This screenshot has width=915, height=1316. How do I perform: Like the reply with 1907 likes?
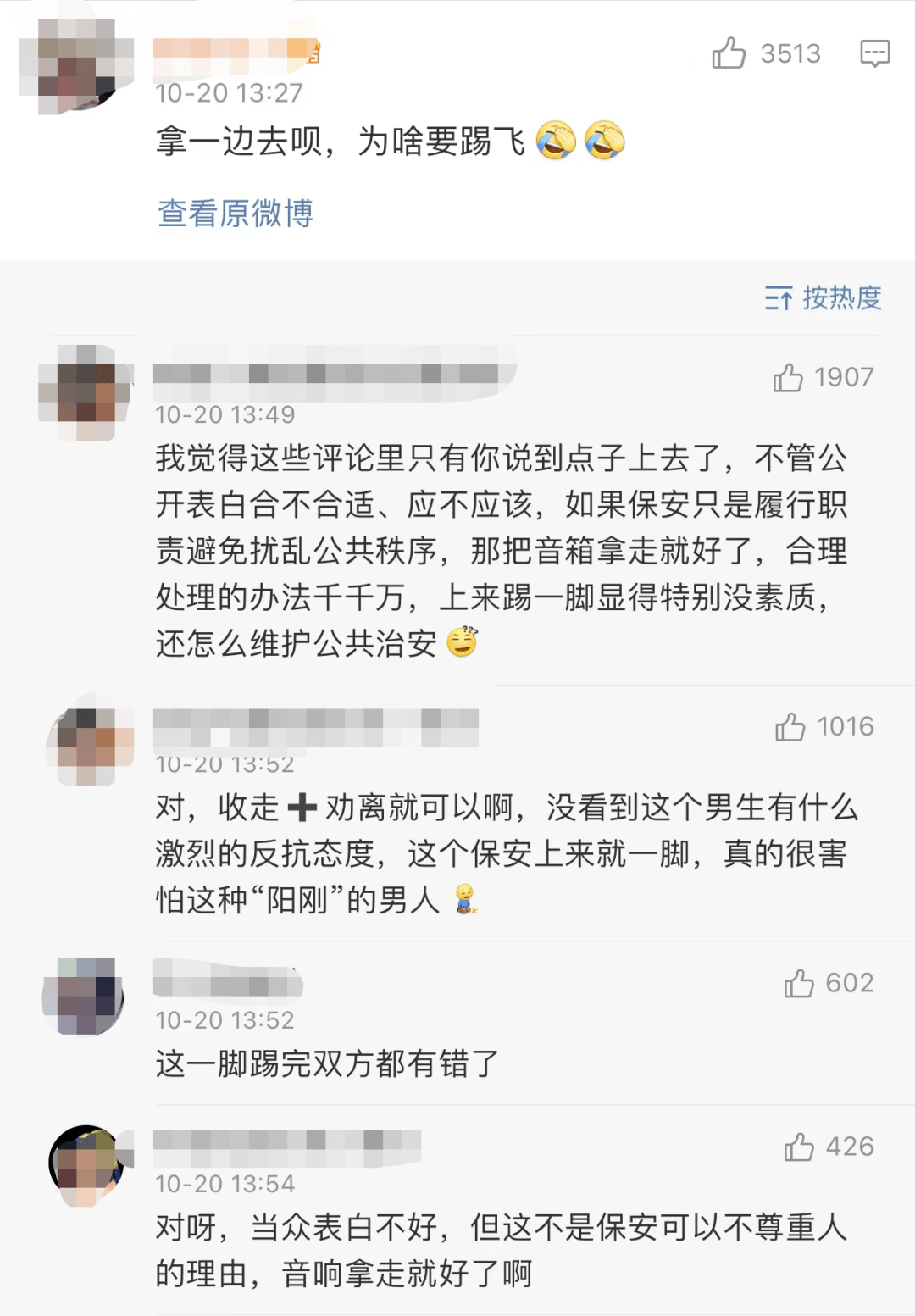tap(788, 378)
